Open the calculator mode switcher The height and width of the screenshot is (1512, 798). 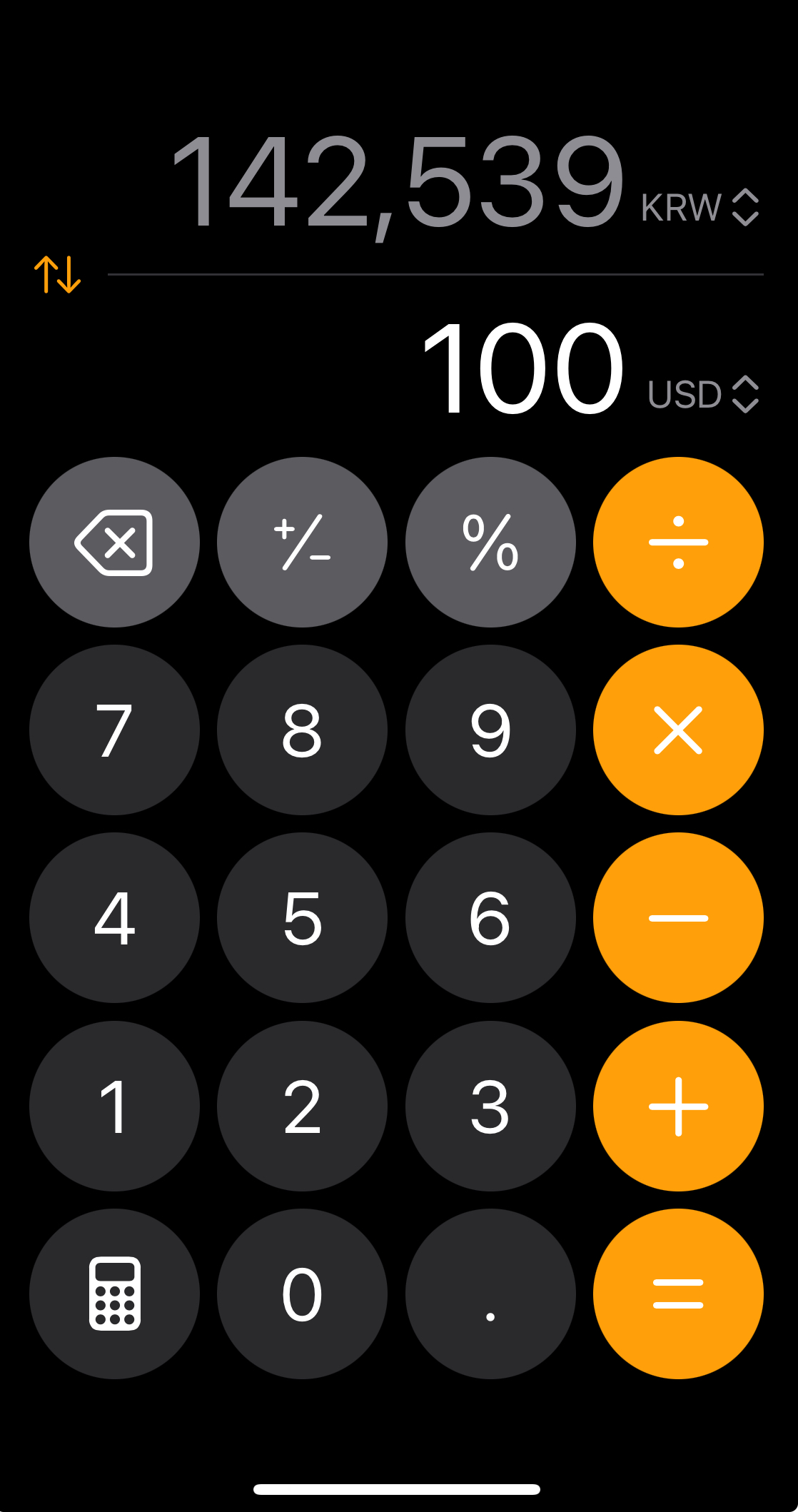114,1294
